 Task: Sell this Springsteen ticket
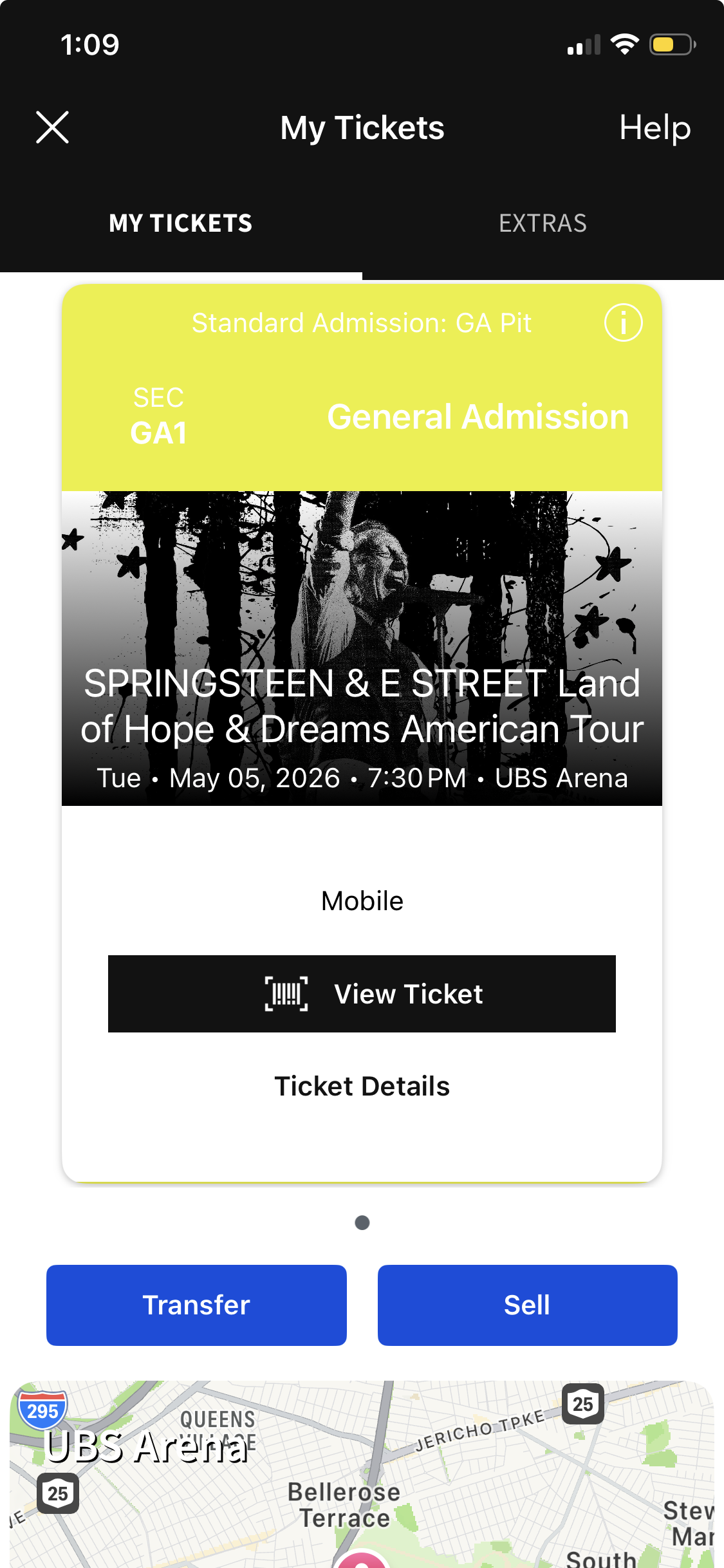coord(527,1305)
